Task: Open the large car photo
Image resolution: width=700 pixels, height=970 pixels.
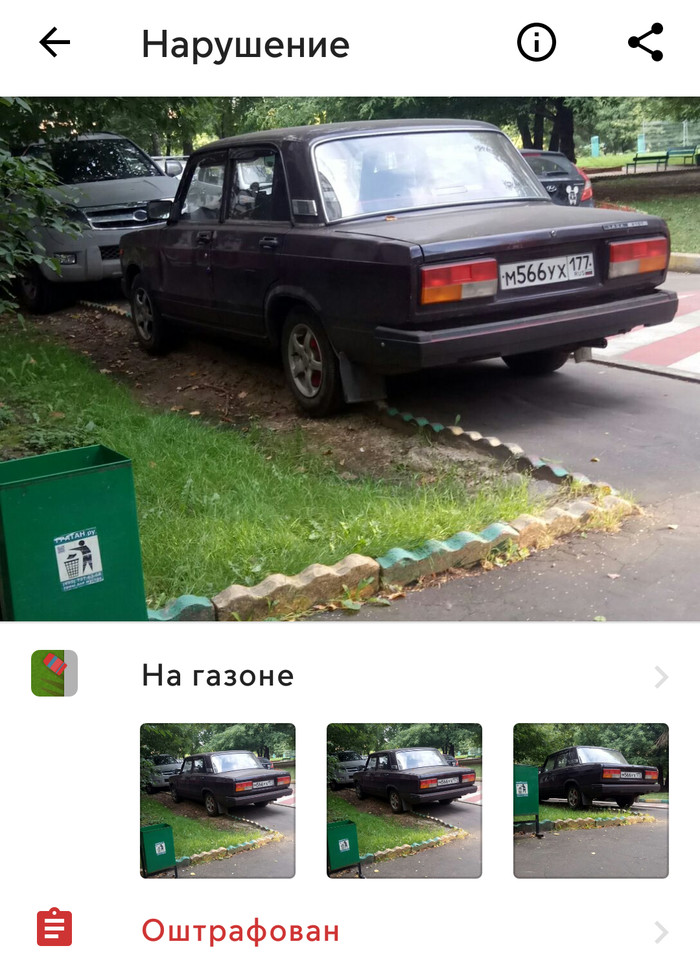Action: coord(350,358)
